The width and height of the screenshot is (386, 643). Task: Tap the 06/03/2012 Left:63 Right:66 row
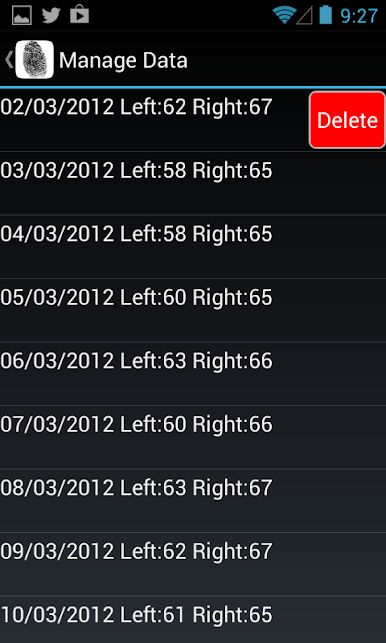(x=193, y=374)
